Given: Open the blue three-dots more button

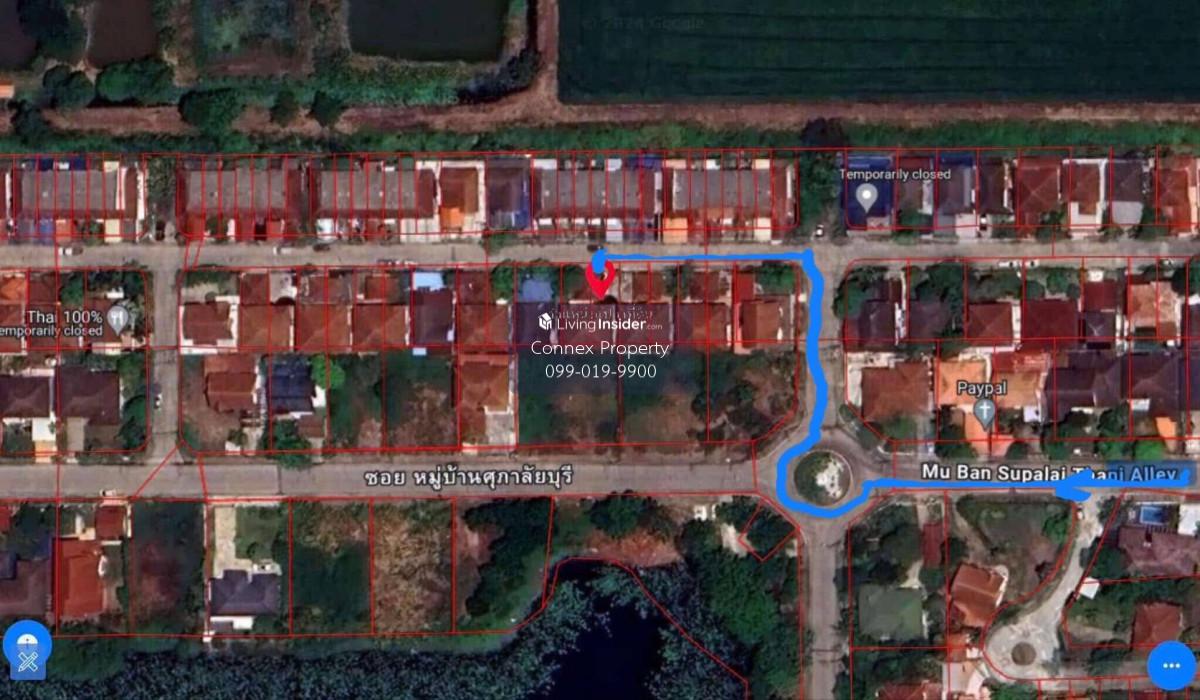Looking at the screenshot, I should 1171,665.
